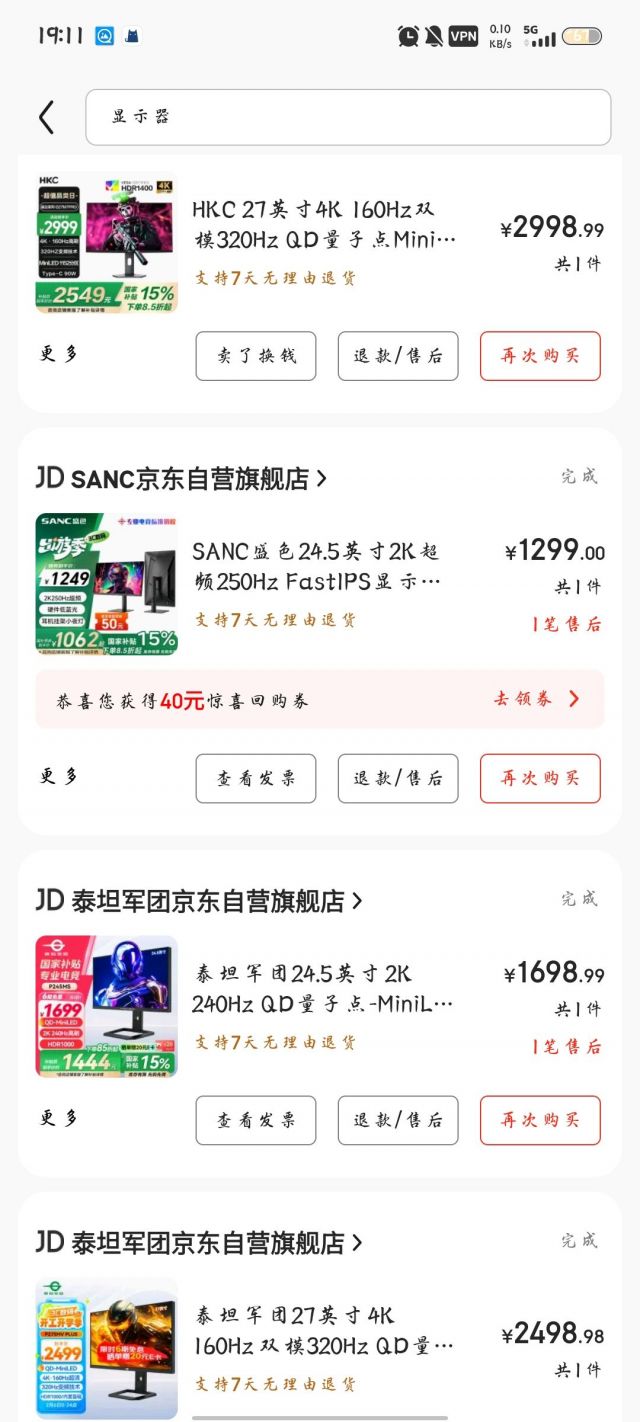Image resolution: width=640 pixels, height=1422 pixels.
Task: Open the 泰坦军团 24.5英寸 2K monitor order
Action: click(x=322, y=989)
